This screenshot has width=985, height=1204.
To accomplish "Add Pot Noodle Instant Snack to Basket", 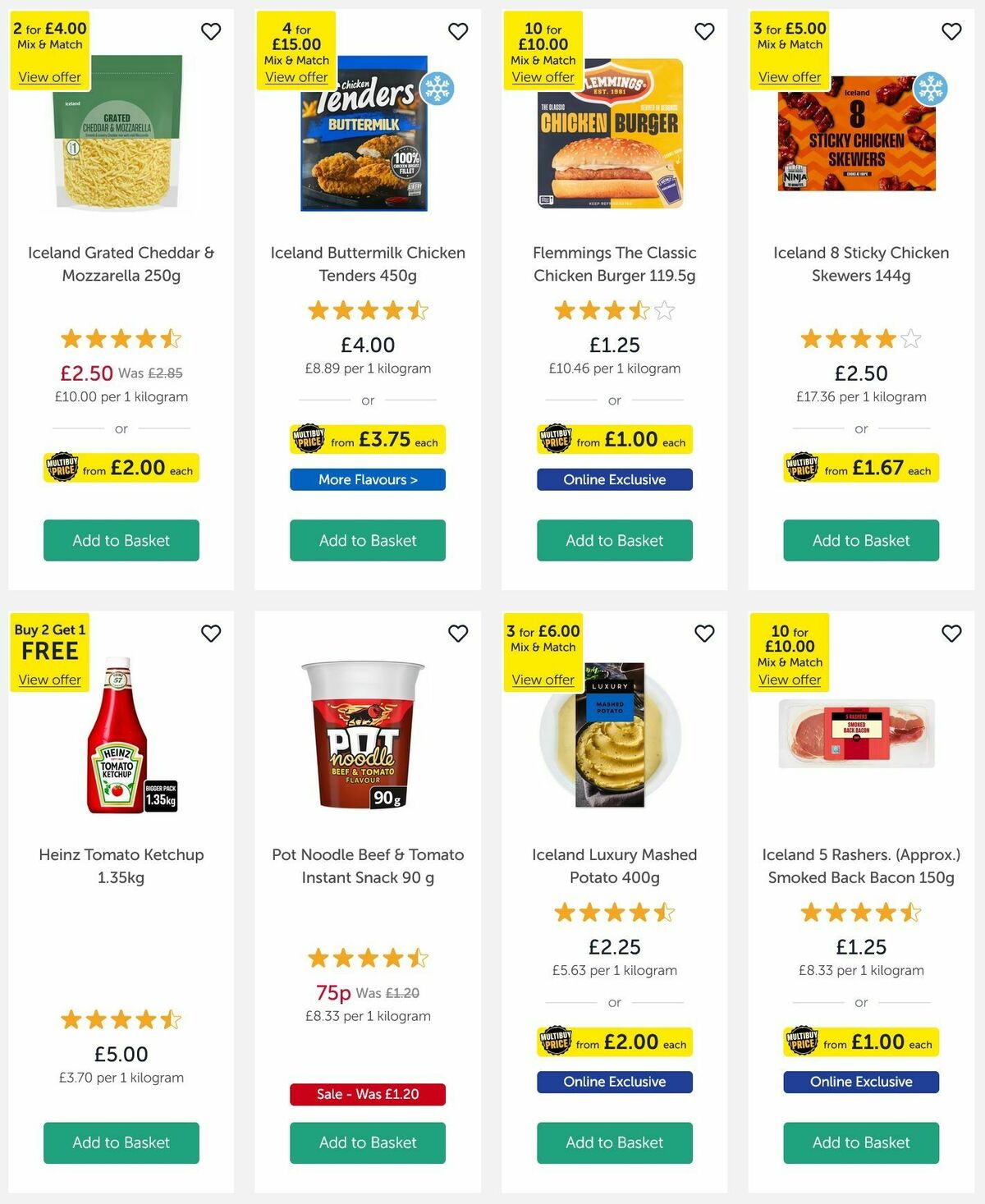I will pos(367,1142).
